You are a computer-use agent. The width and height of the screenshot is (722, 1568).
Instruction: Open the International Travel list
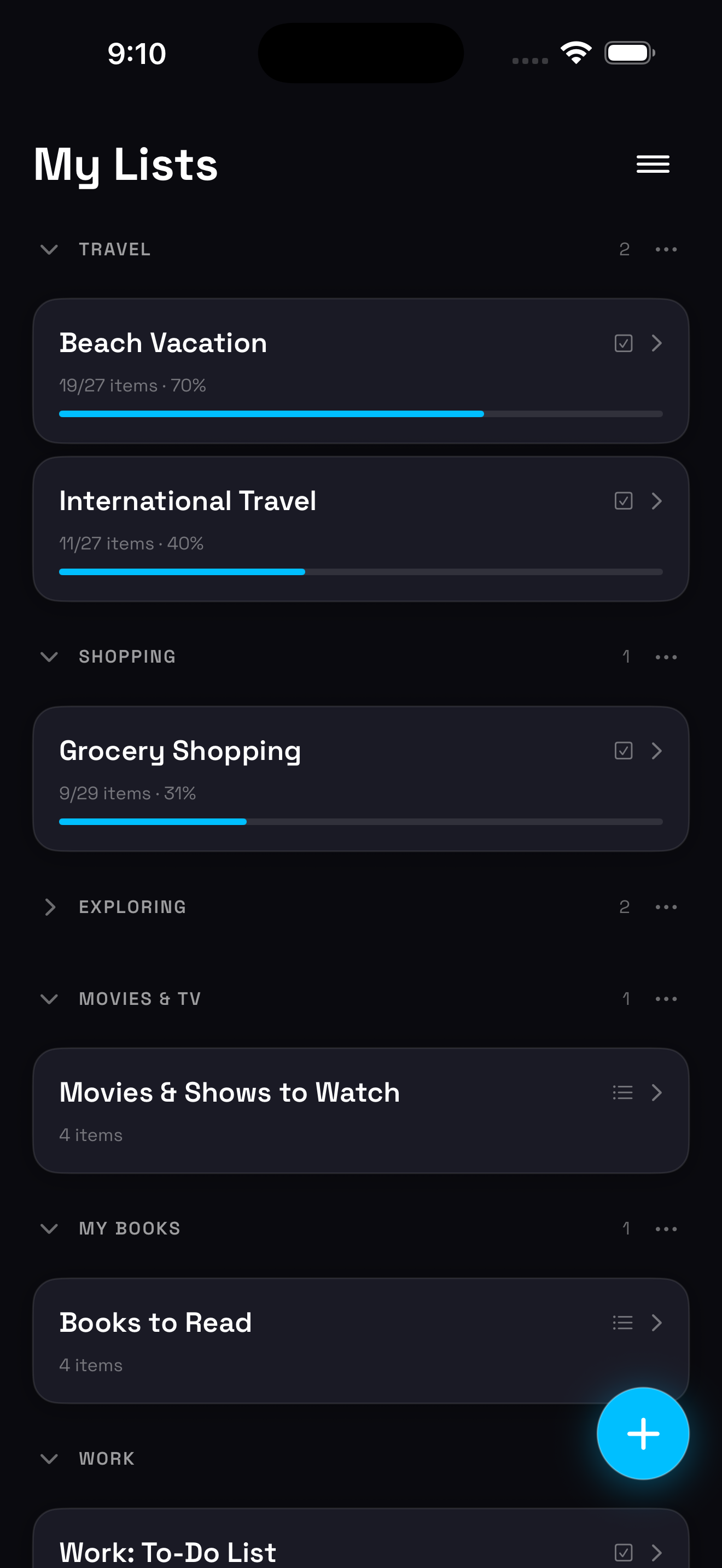[x=360, y=528]
